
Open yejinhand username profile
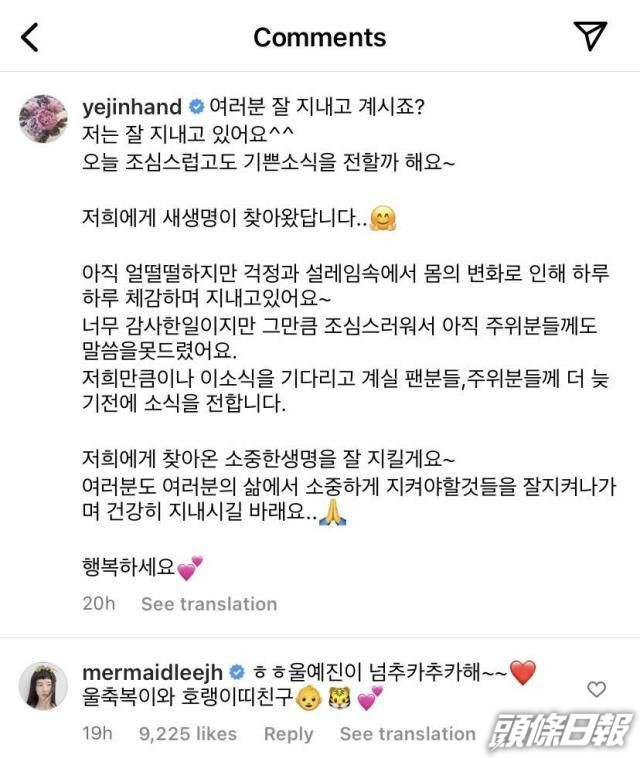point(132,108)
